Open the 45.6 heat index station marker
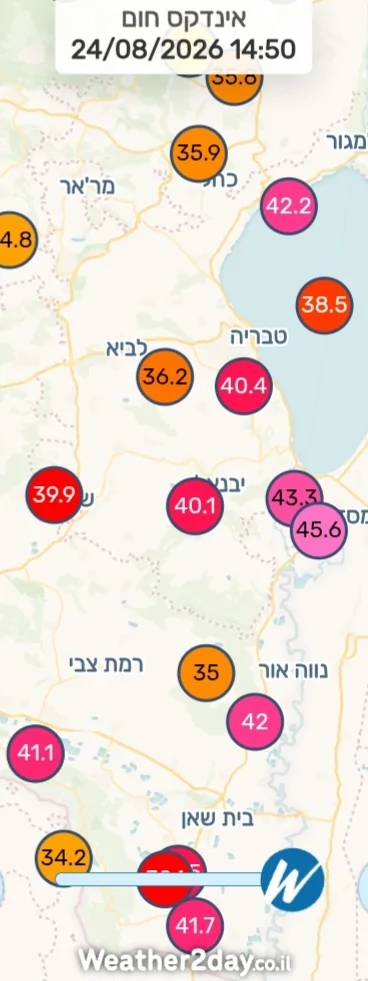The height and width of the screenshot is (981, 368). tap(319, 530)
